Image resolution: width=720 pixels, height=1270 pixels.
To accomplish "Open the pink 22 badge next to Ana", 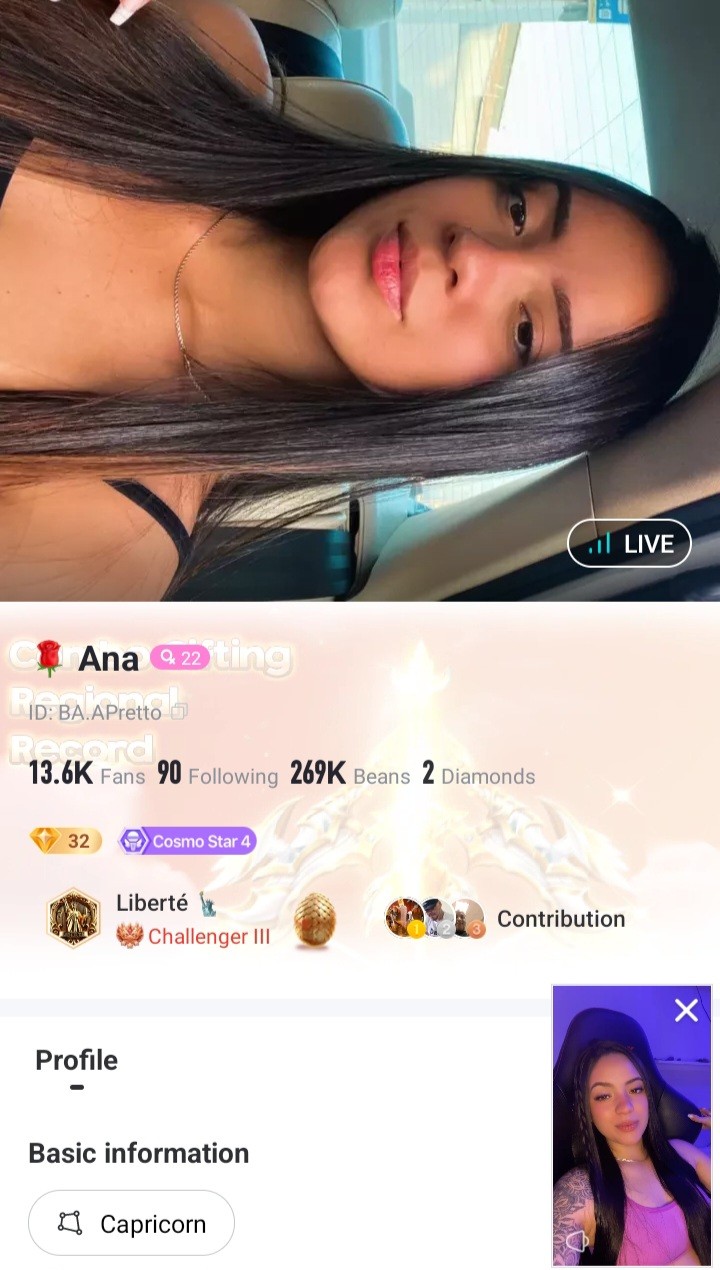I will tap(180, 658).
